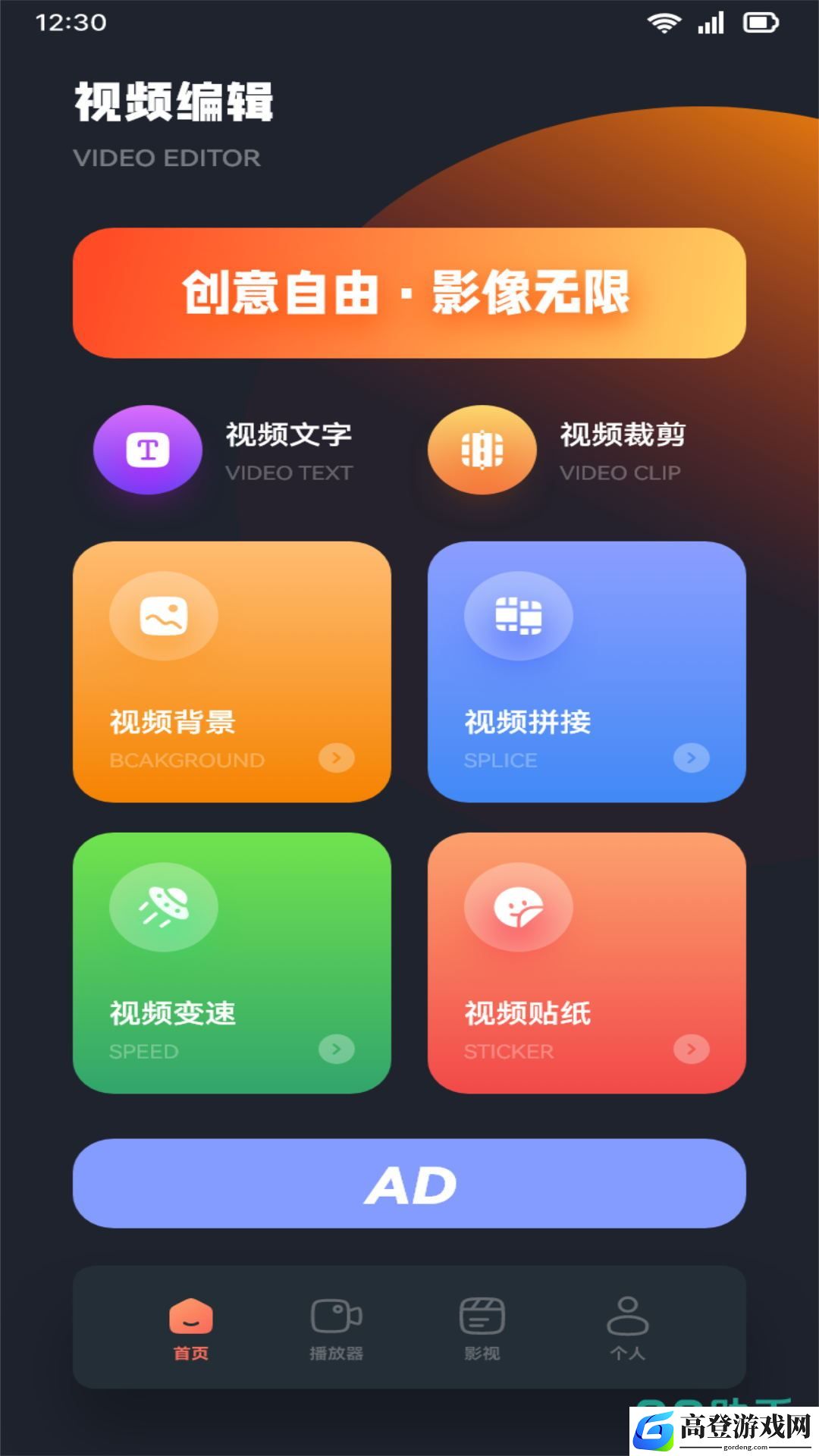Open the 视频拼接 splice card
The height and width of the screenshot is (1456, 819).
click(587, 672)
